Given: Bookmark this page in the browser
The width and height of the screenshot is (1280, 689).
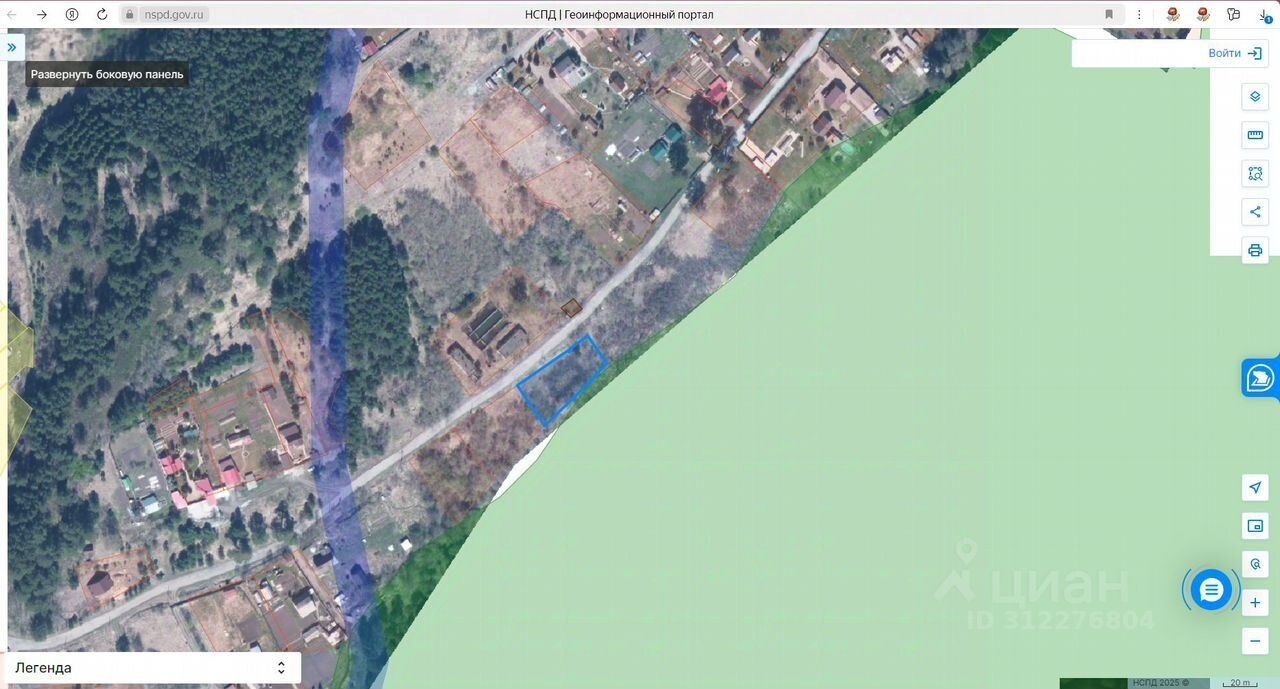Looking at the screenshot, I should (1109, 14).
